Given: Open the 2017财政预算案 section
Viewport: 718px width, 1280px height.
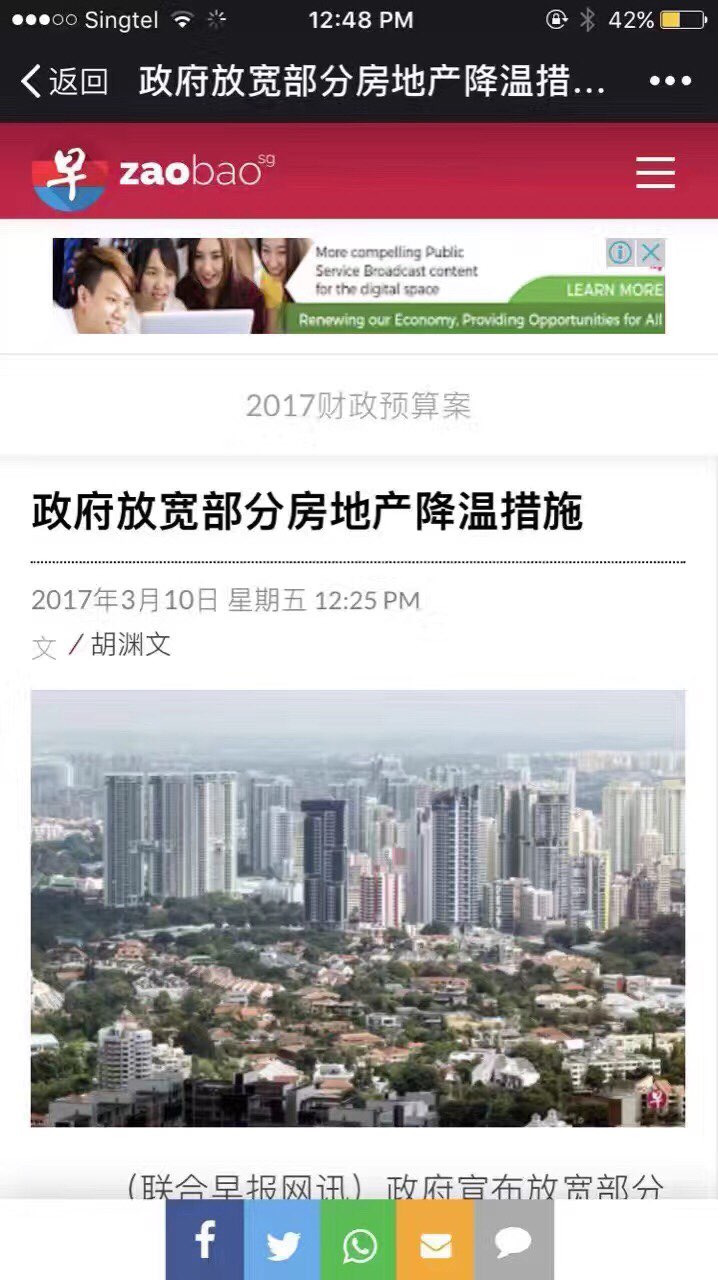Looking at the screenshot, I should coord(358,405).
